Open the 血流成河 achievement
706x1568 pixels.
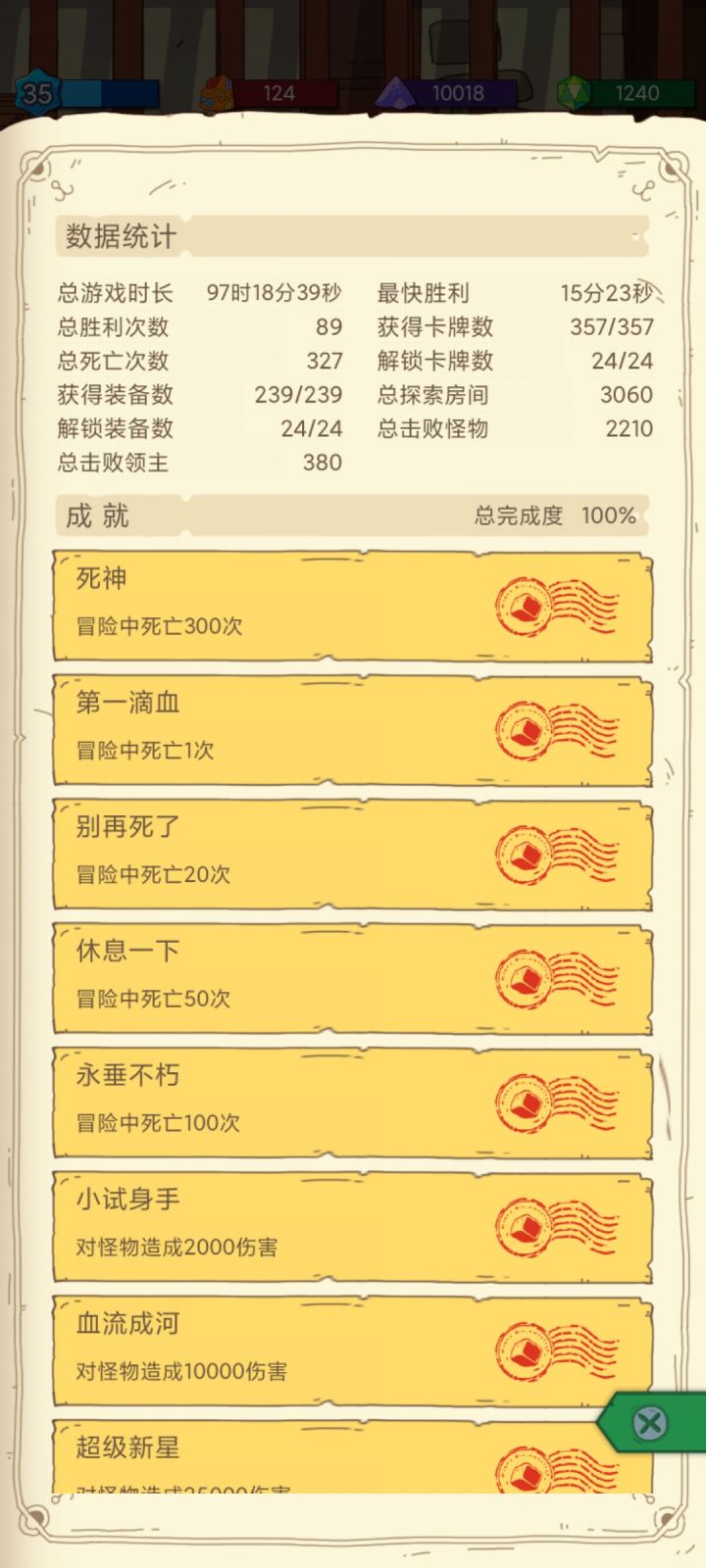pyautogui.click(x=245, y=1350)
